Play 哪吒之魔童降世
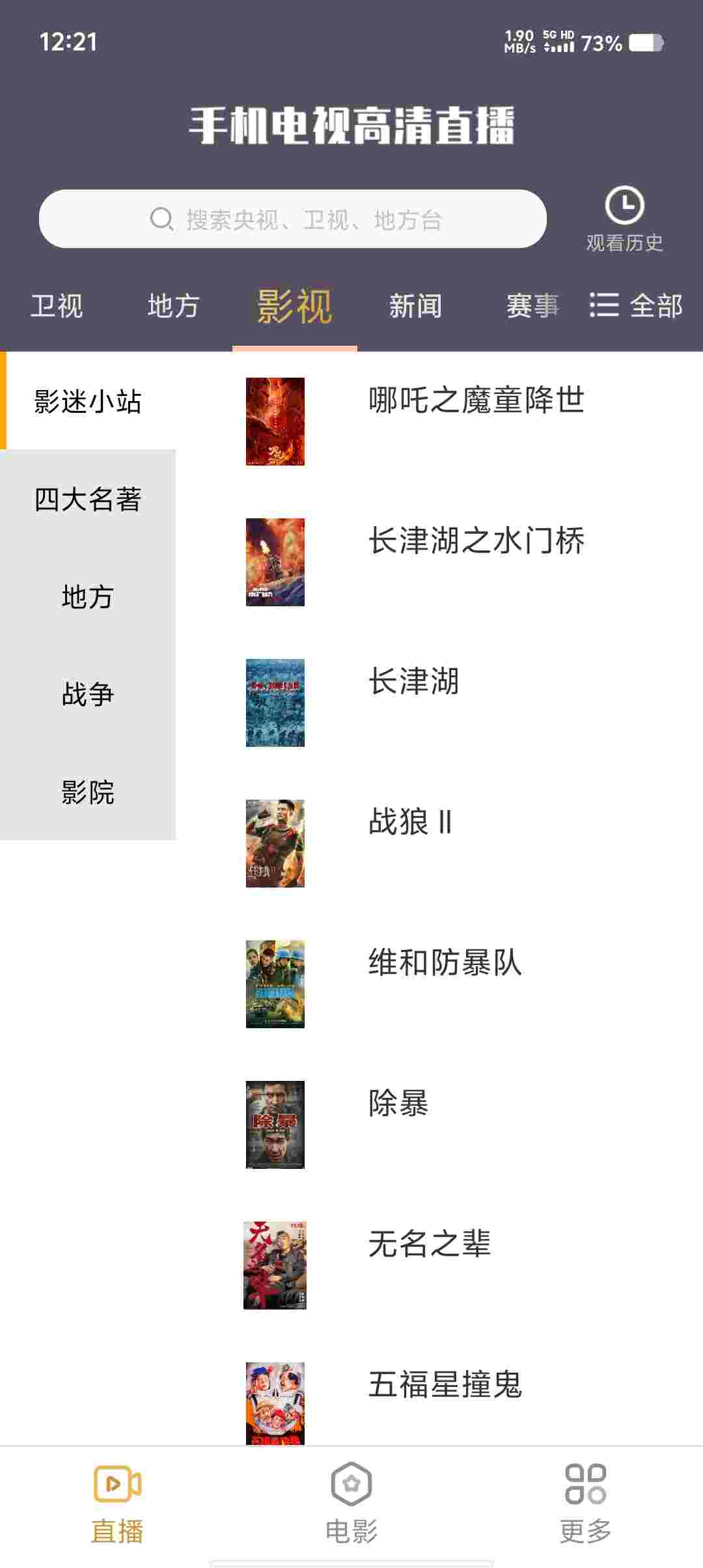703x1568 pixels. [x=475, y=400]
